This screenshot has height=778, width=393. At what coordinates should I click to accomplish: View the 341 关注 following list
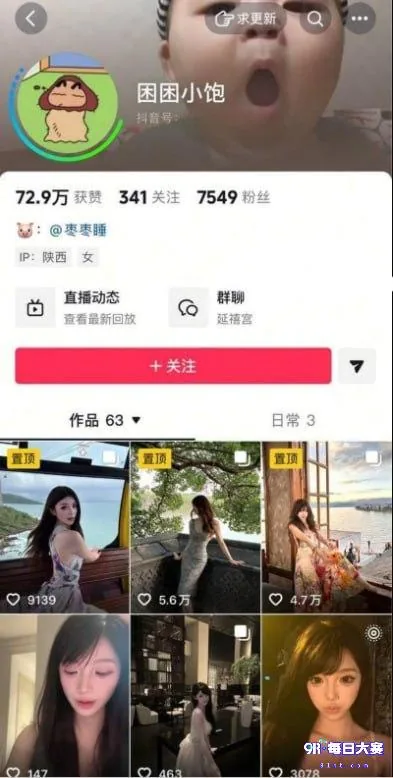(149, 197)
